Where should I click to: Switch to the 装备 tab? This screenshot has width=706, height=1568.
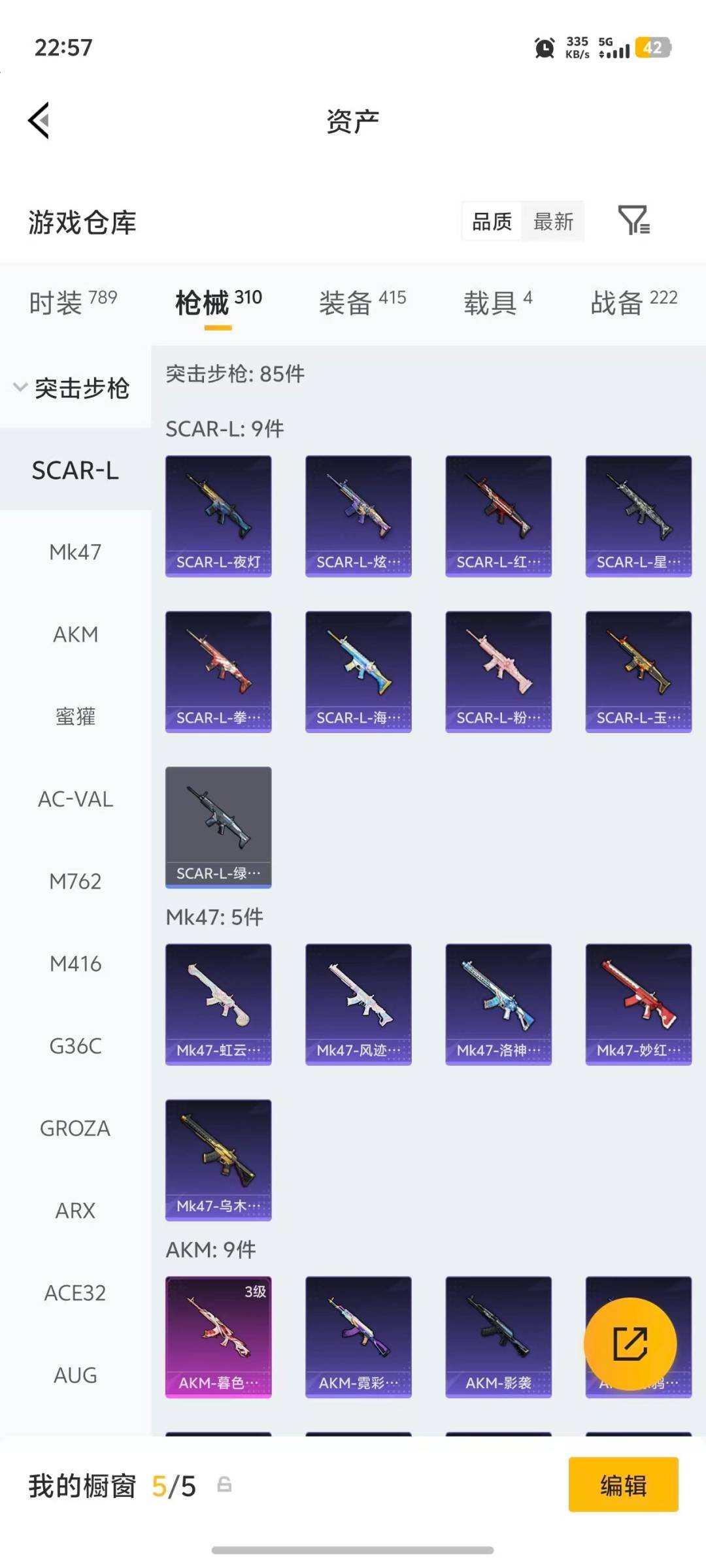pyautogui.click(x=362, y=302)
